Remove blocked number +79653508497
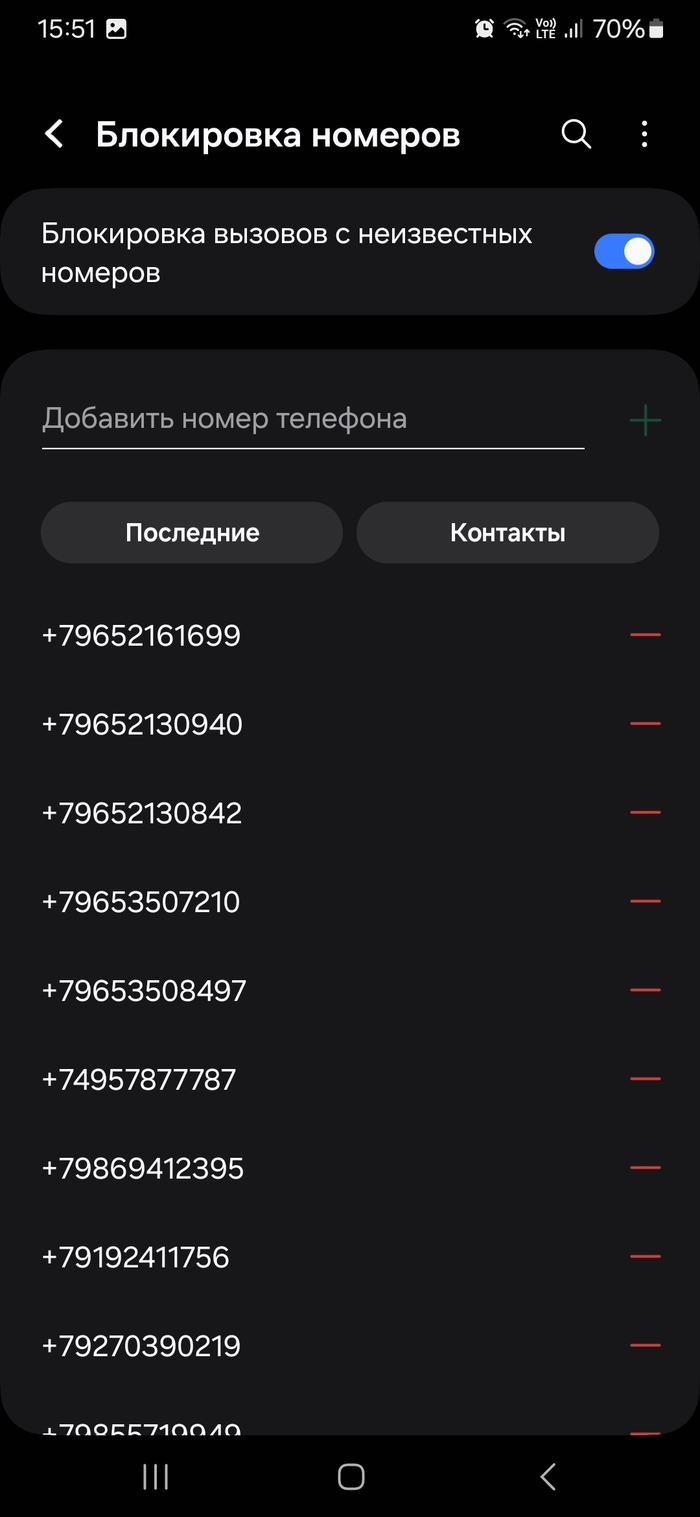This screenshot has width=700, height=1517. (x=645, y=990)
